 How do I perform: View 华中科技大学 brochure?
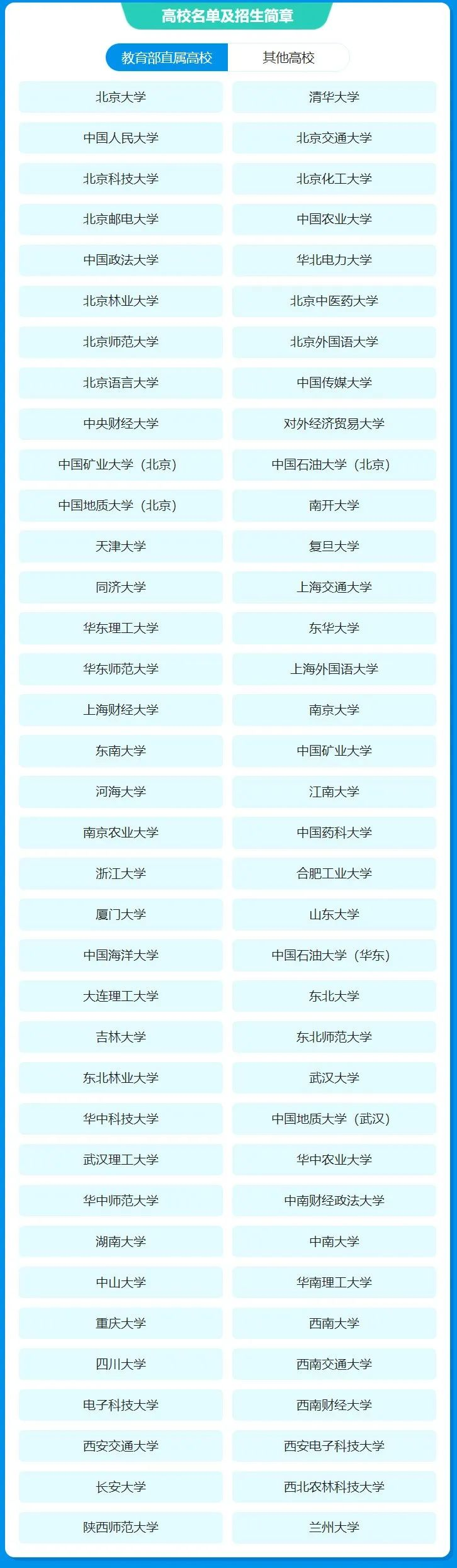pos(121,1119)
